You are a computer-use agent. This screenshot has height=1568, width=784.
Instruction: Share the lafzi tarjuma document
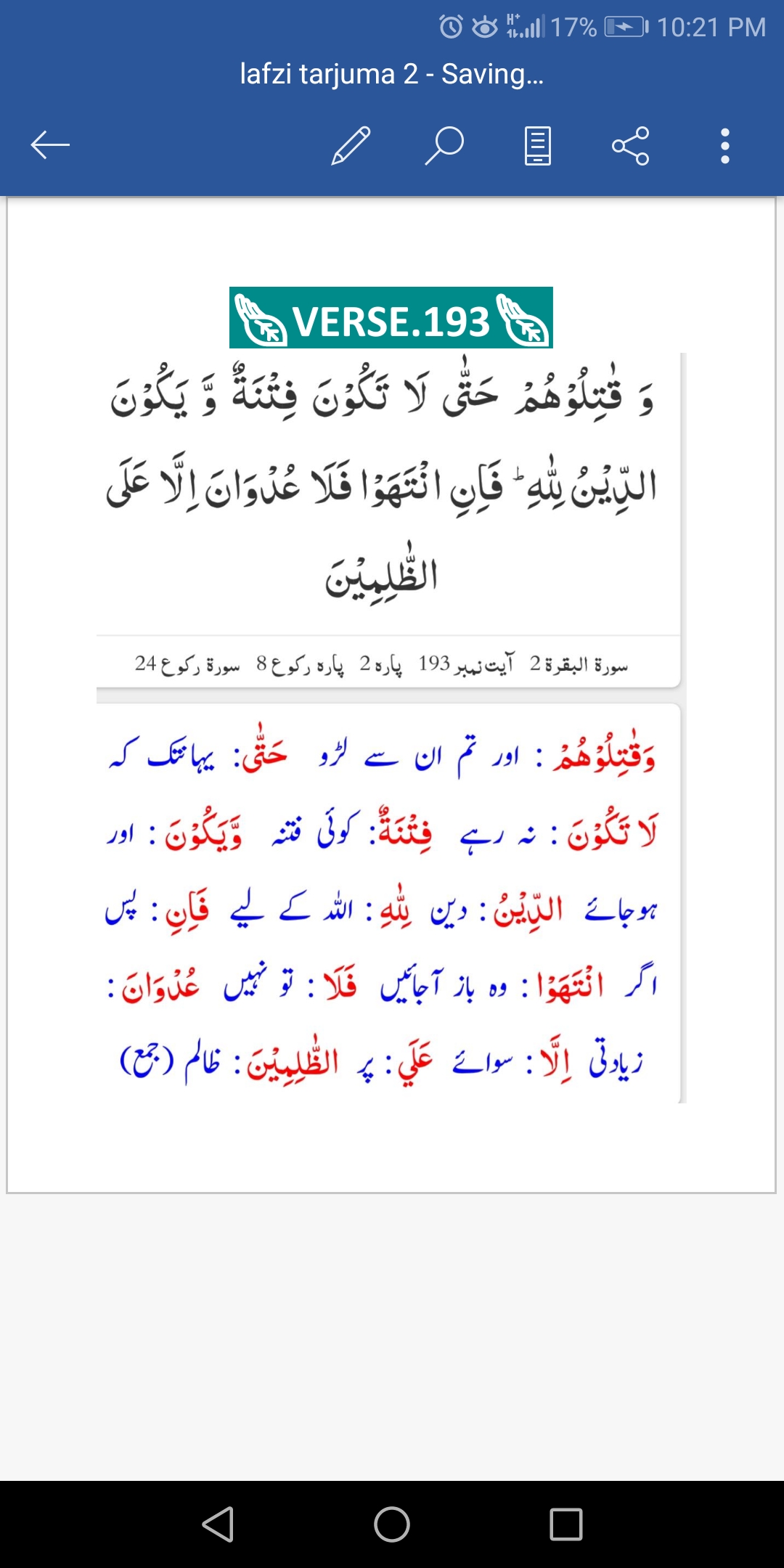click(x=631, y=146)
